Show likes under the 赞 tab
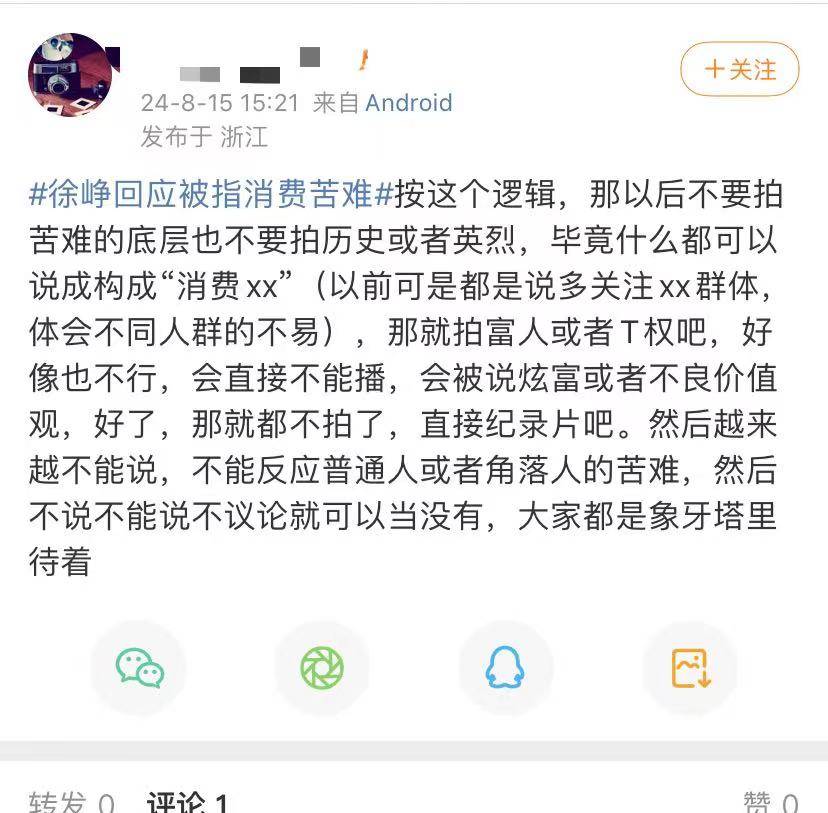Viewport: 828px width, 813px height. tap(771, 802)
